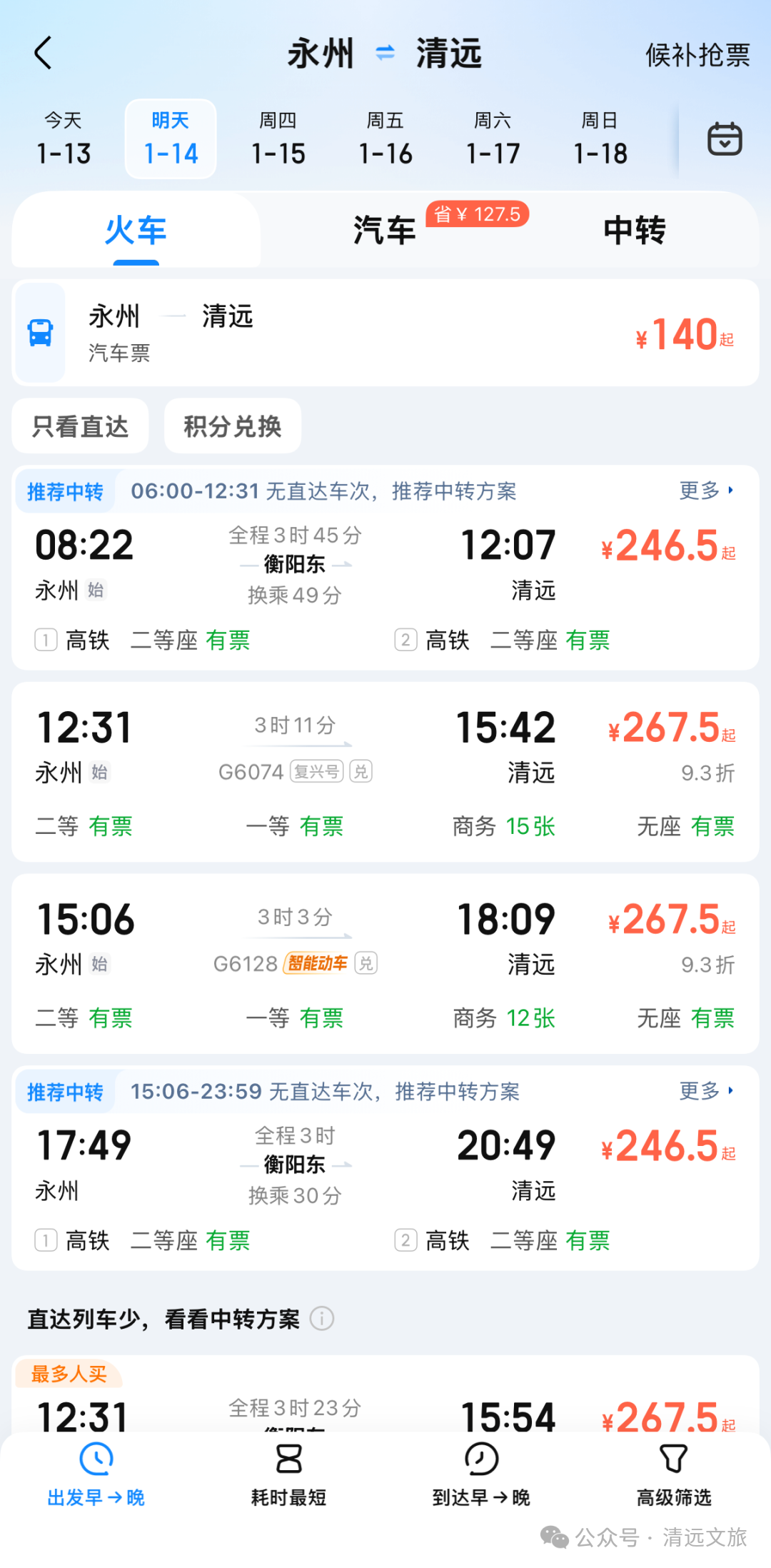
Task: Switch to the 汽车 tab
Action: coord(385,231)
